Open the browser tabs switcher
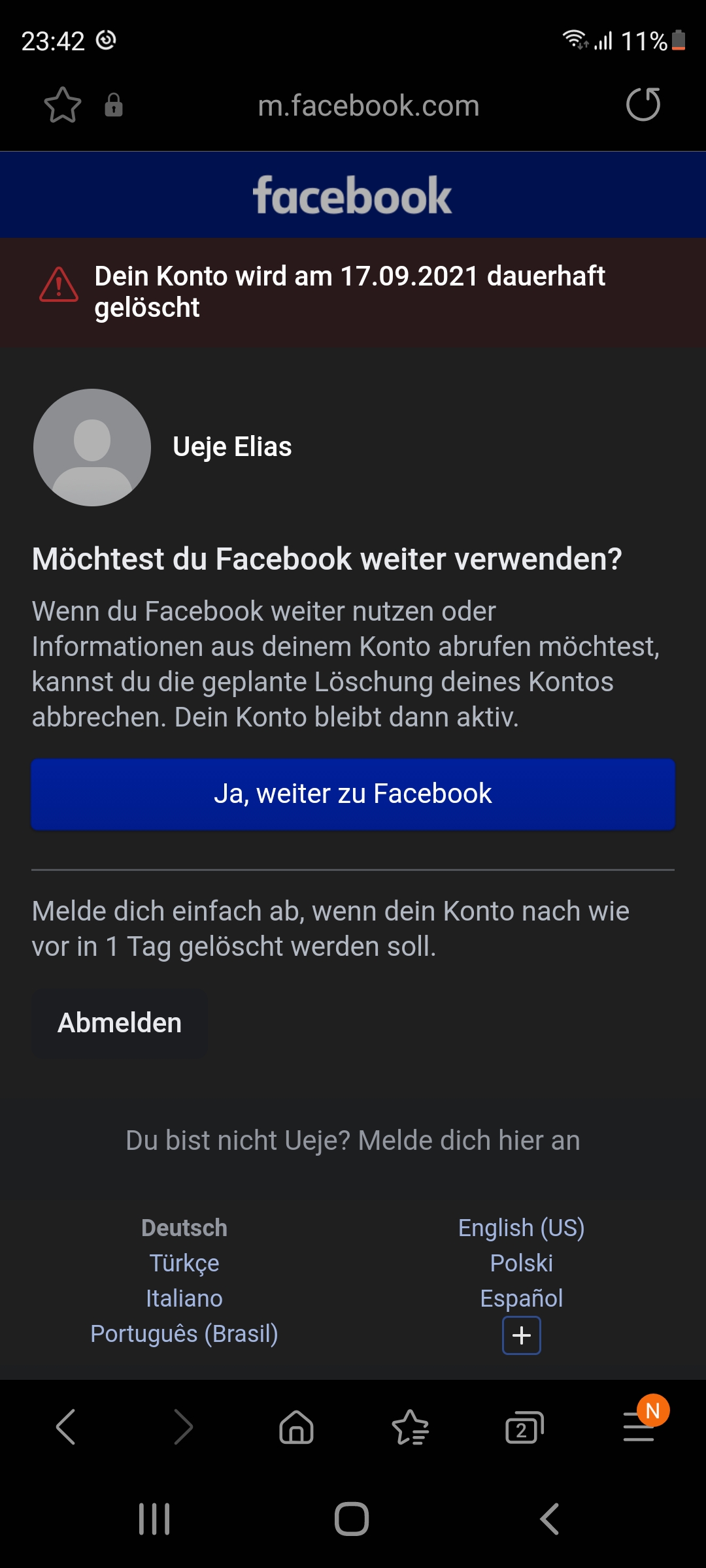This screenshot has width=706, height=1568. 524,1427
